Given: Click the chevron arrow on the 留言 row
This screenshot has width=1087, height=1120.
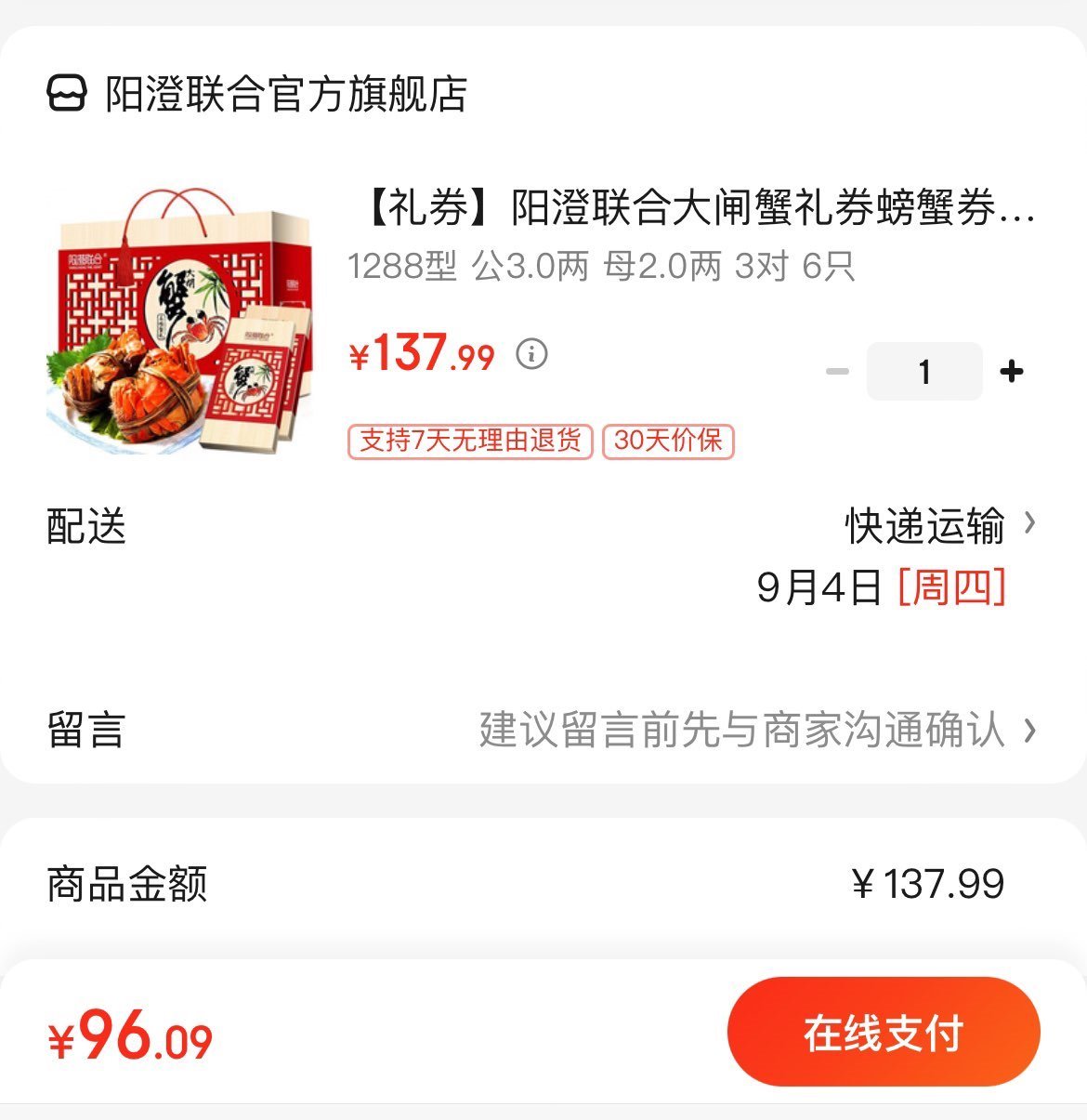Looking at the screenshot, I should click(x=1029, y=732).
